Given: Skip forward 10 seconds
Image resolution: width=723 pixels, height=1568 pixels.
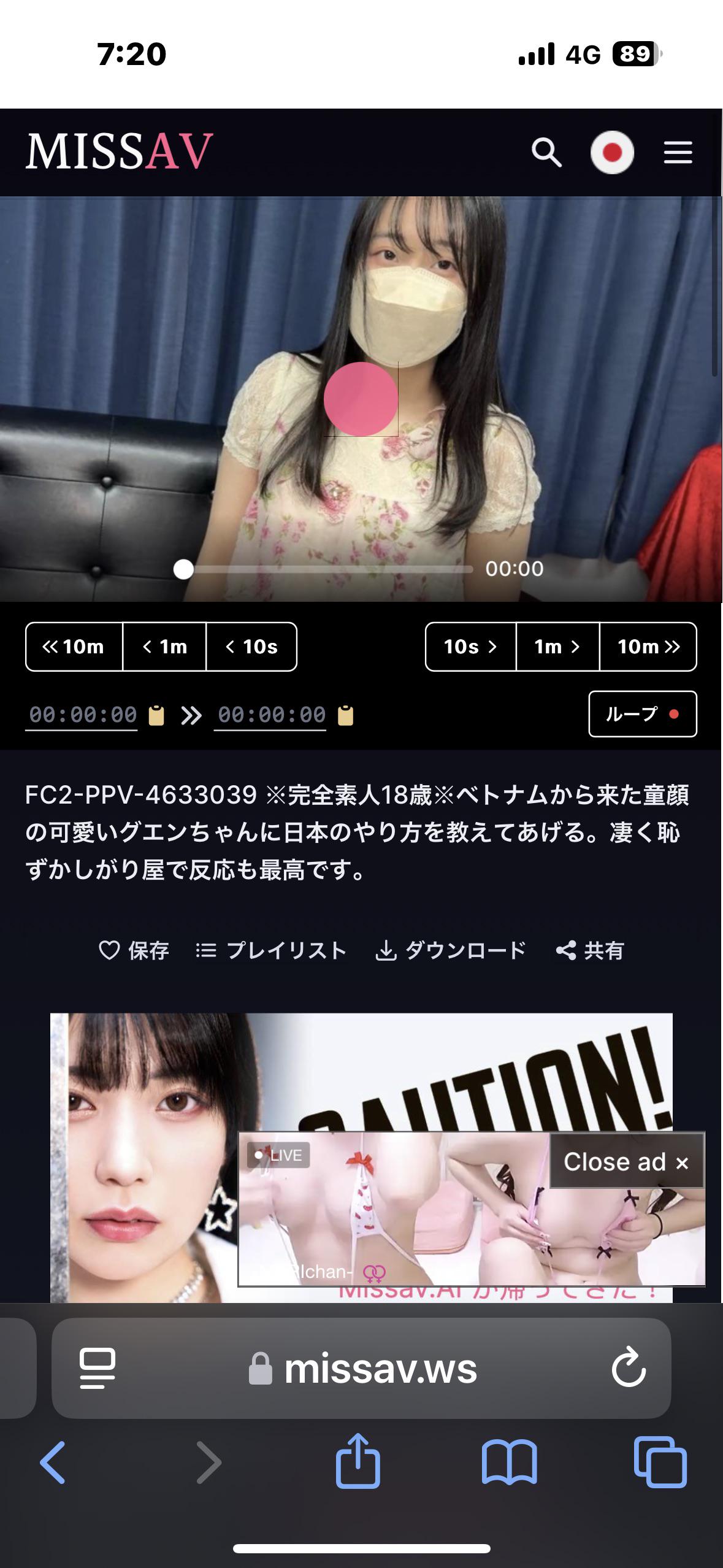Looking at the screenshot, I should point(470,647).
